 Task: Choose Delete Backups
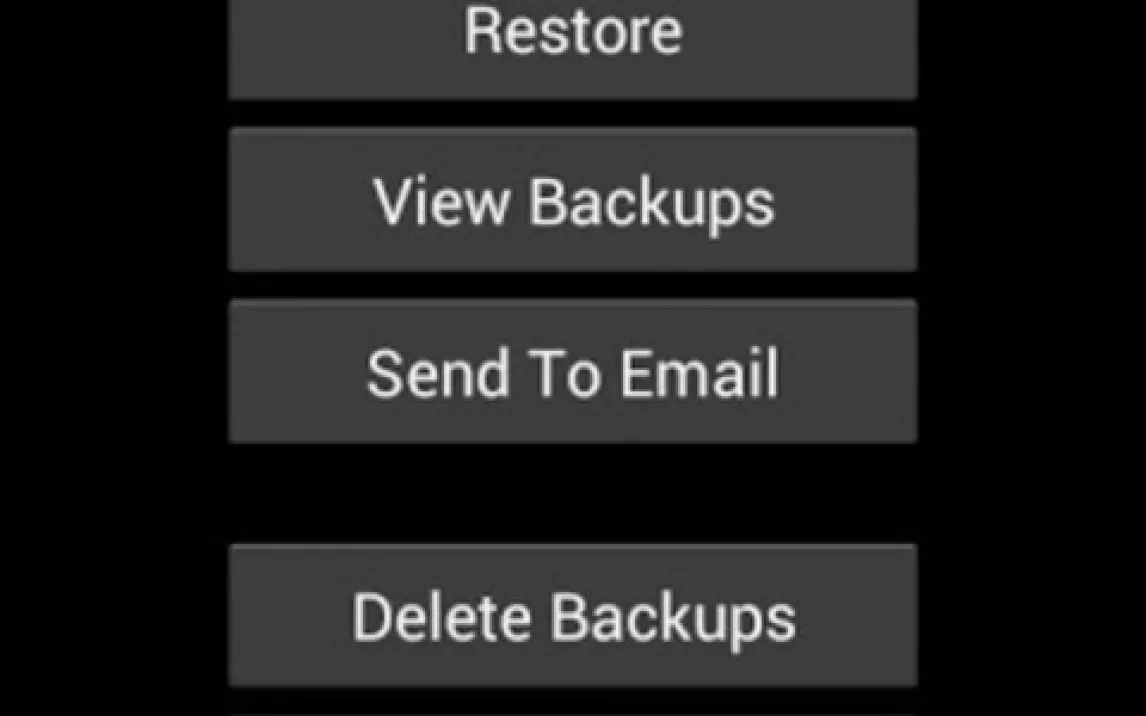point(572,615)
